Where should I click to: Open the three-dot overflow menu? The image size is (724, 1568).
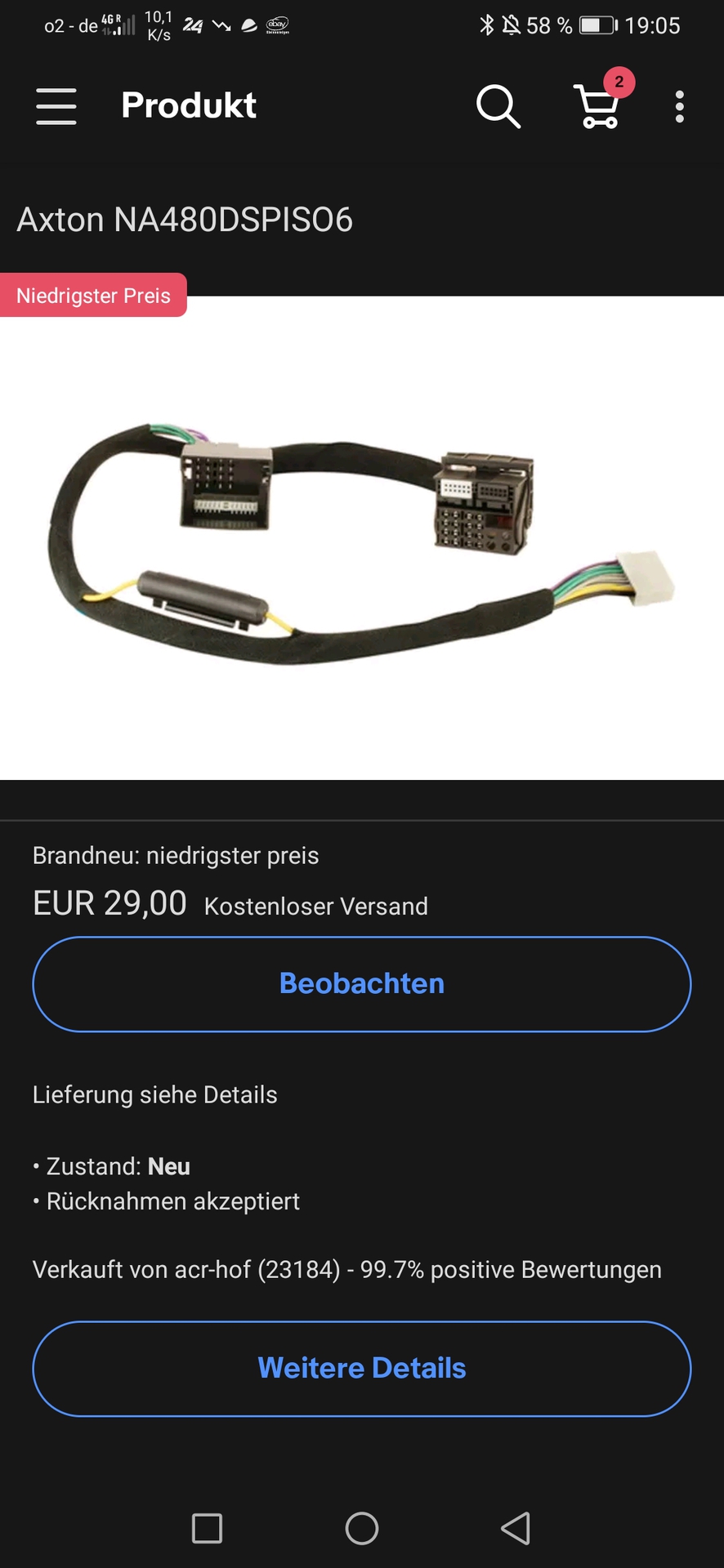(x=679, y=106)
